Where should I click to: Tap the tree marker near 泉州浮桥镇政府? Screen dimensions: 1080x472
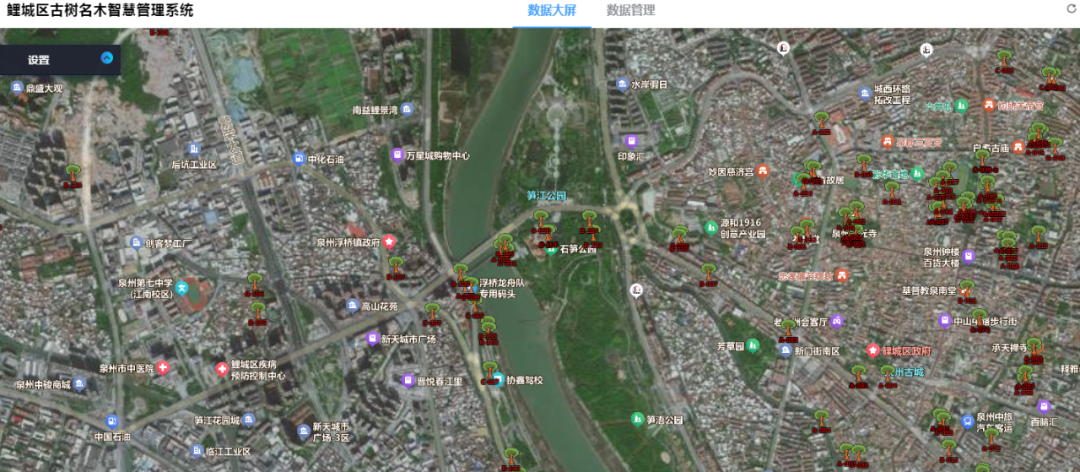(396, 266)
